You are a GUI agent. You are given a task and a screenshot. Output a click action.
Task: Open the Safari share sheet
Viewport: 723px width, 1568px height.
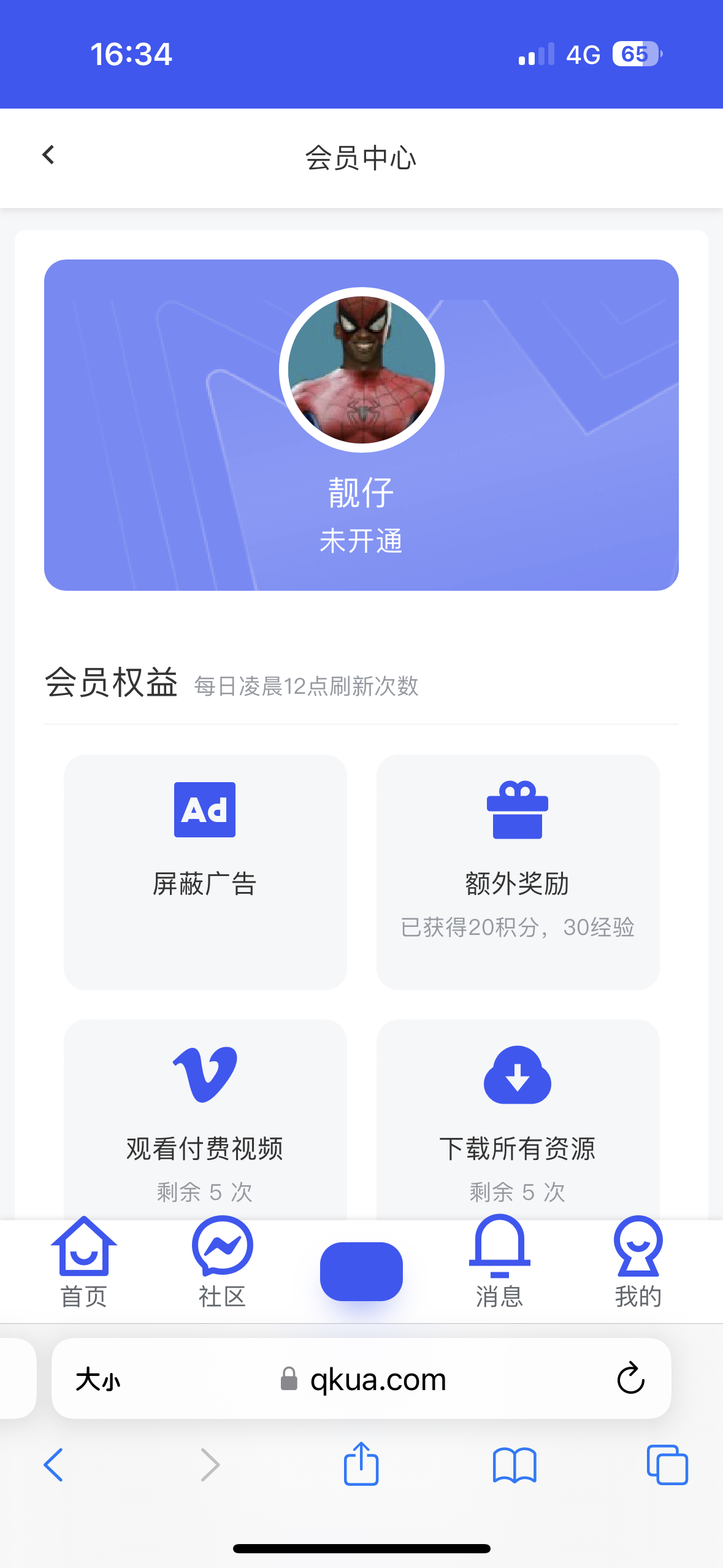click(x=361, y=1464)
